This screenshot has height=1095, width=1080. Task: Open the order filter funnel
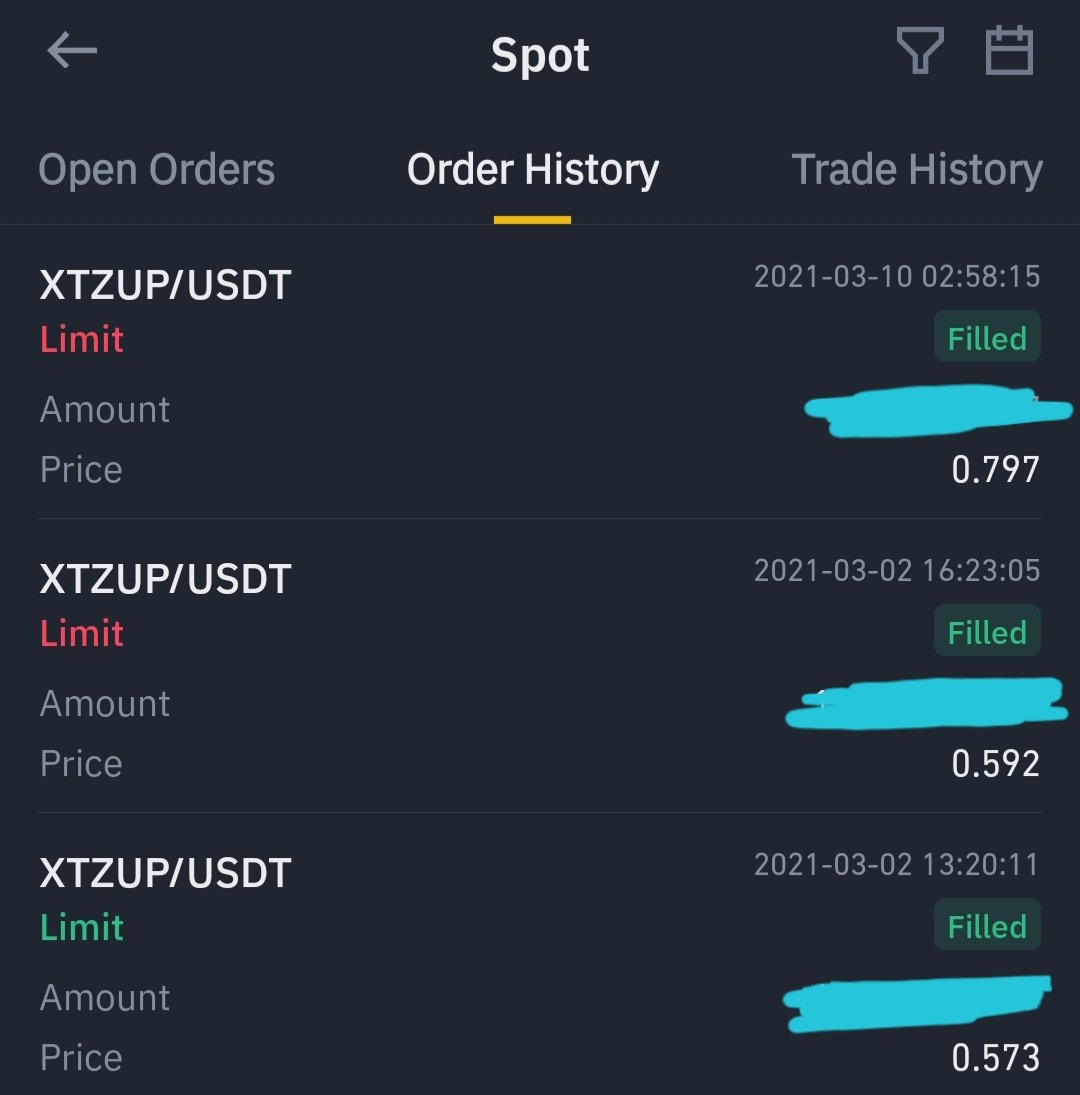click(x=919, y=51)
